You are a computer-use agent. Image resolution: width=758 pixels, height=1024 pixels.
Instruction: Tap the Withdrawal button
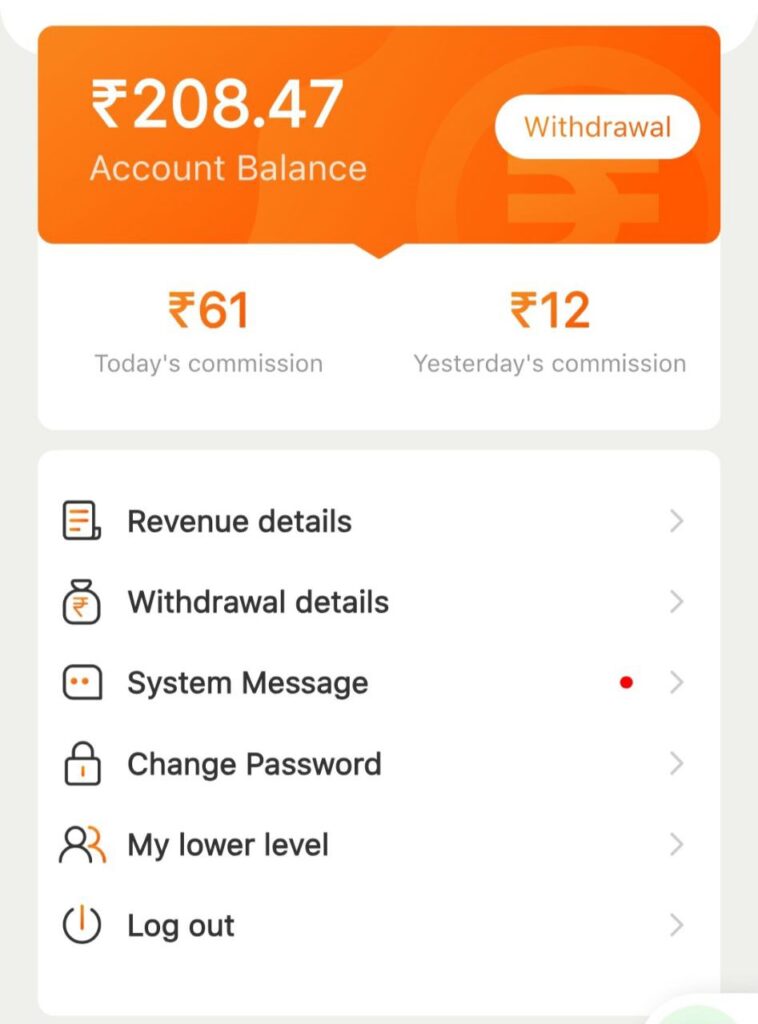[x=597, y=127]
